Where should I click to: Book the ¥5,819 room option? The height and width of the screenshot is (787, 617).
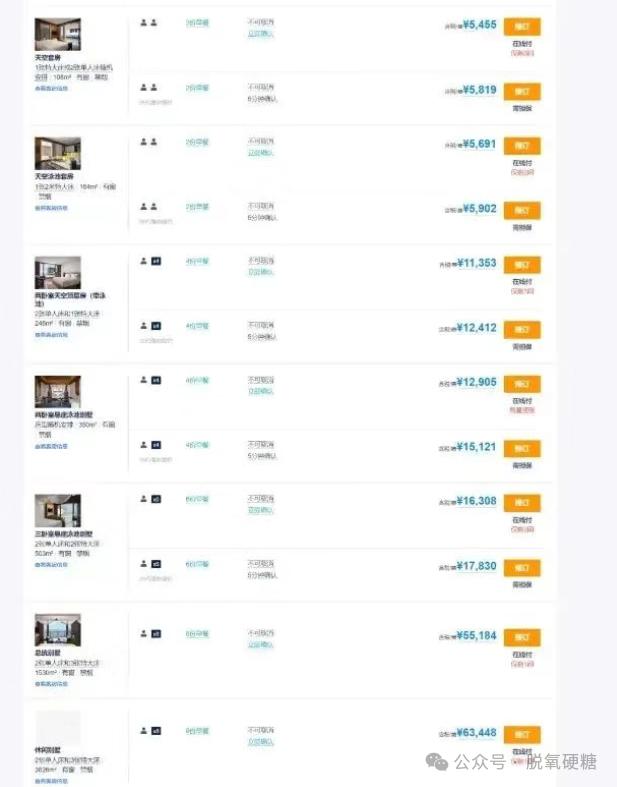tap(521, 90)
